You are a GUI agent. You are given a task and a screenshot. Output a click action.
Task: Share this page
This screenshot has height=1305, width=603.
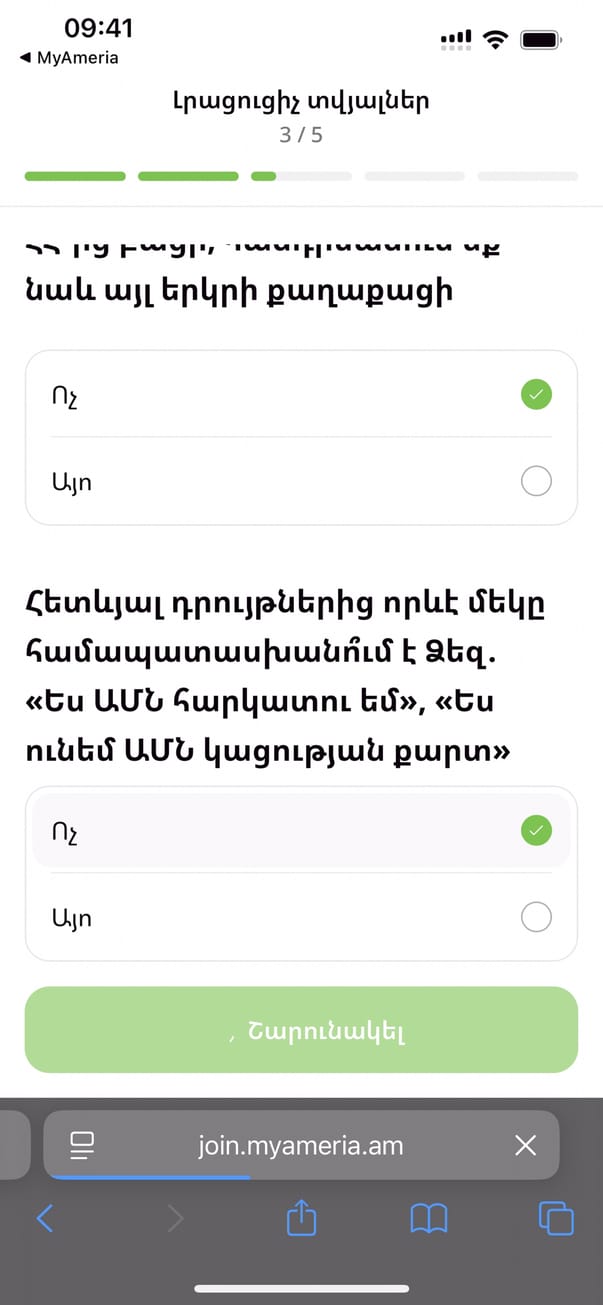click(301, 1218)
